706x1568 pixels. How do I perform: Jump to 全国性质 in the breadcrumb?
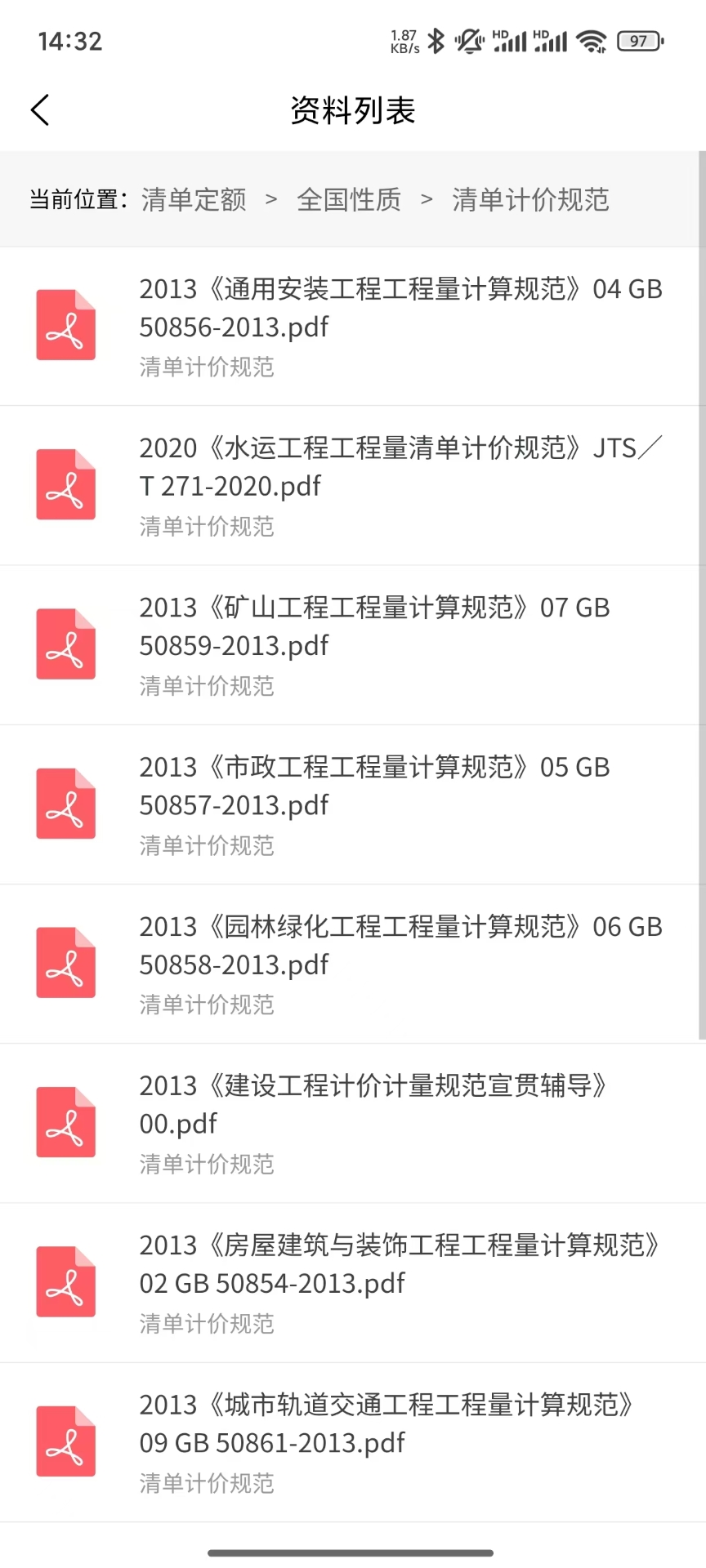click(349, 199)
